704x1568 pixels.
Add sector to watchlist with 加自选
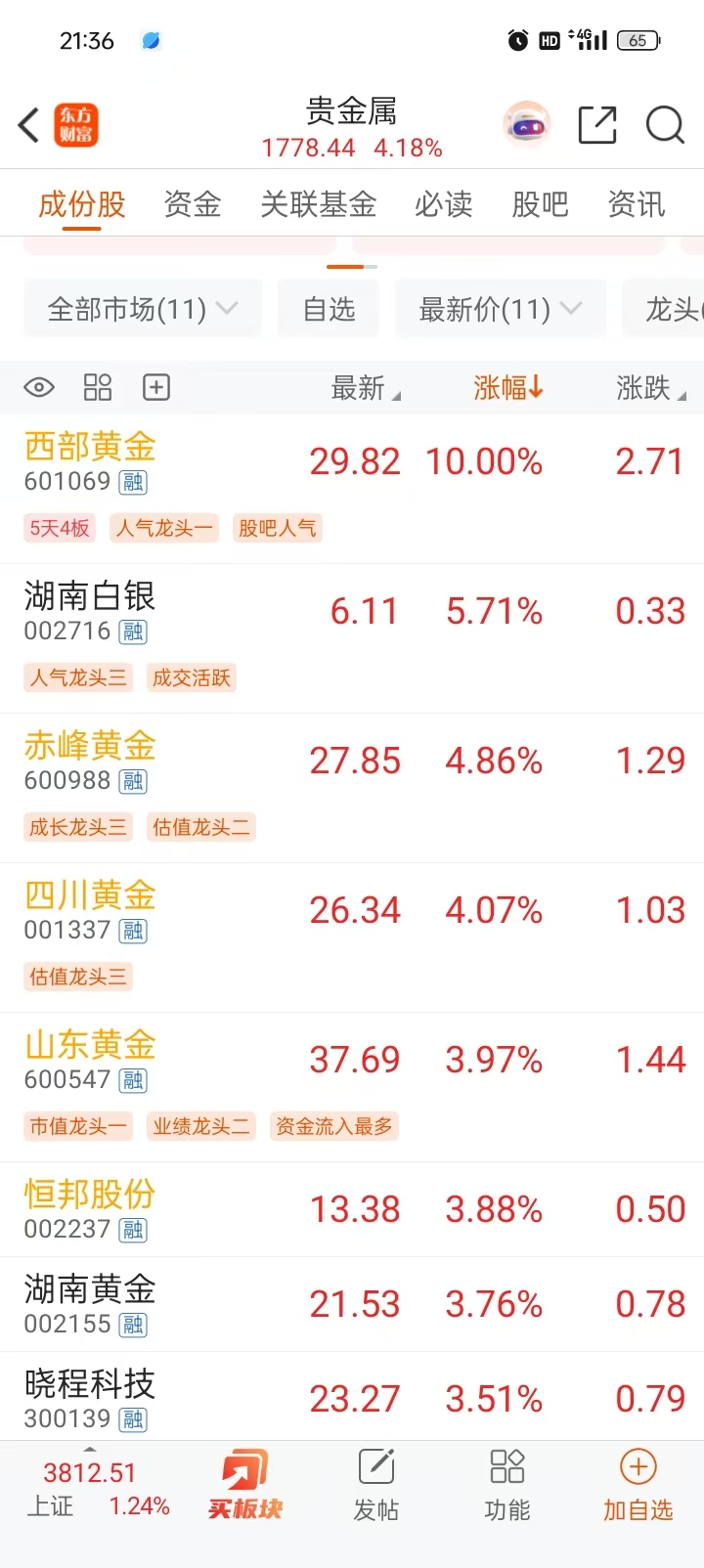[638, 1486]
